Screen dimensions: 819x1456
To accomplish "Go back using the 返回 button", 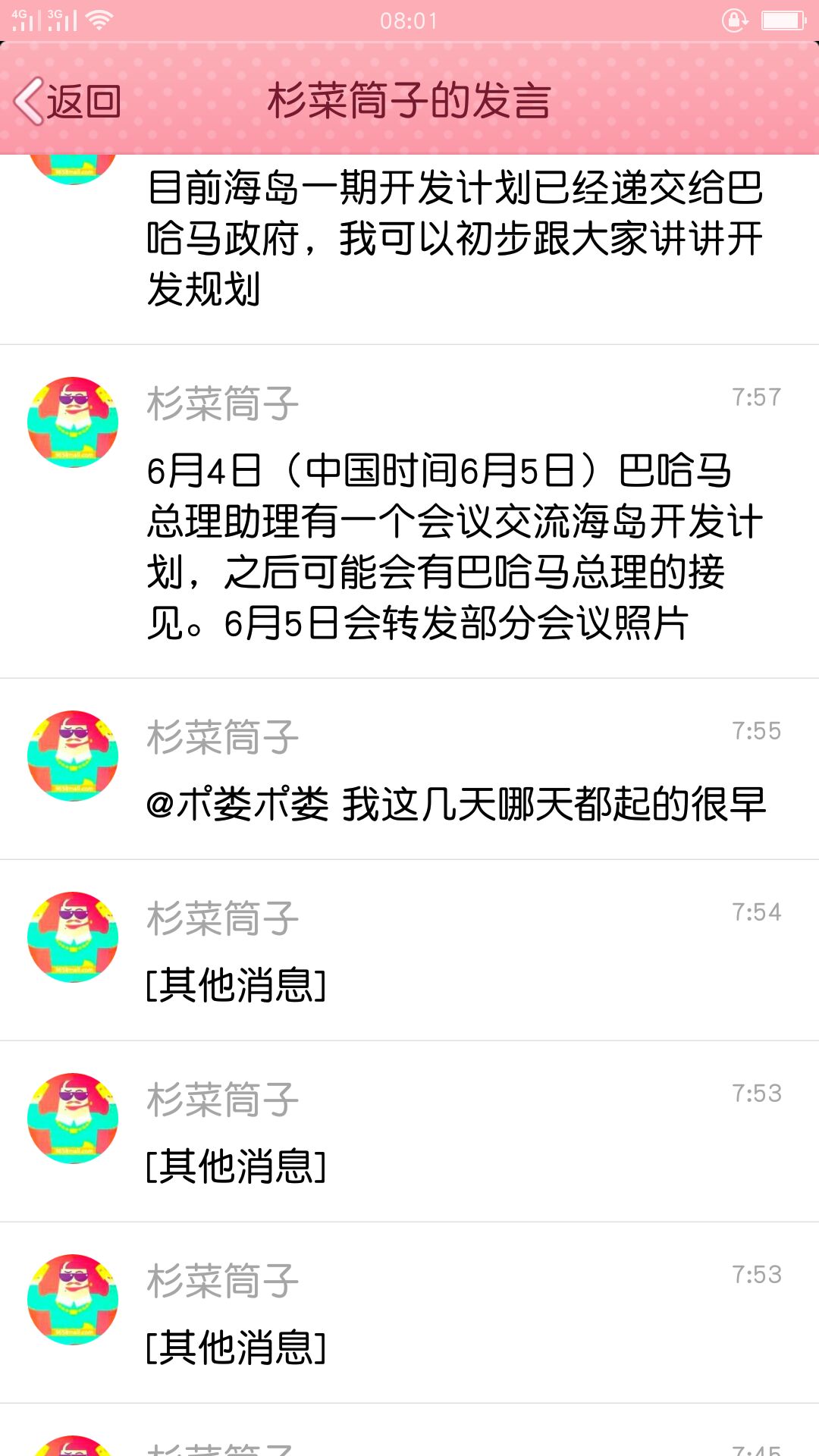I will point(68,102).
